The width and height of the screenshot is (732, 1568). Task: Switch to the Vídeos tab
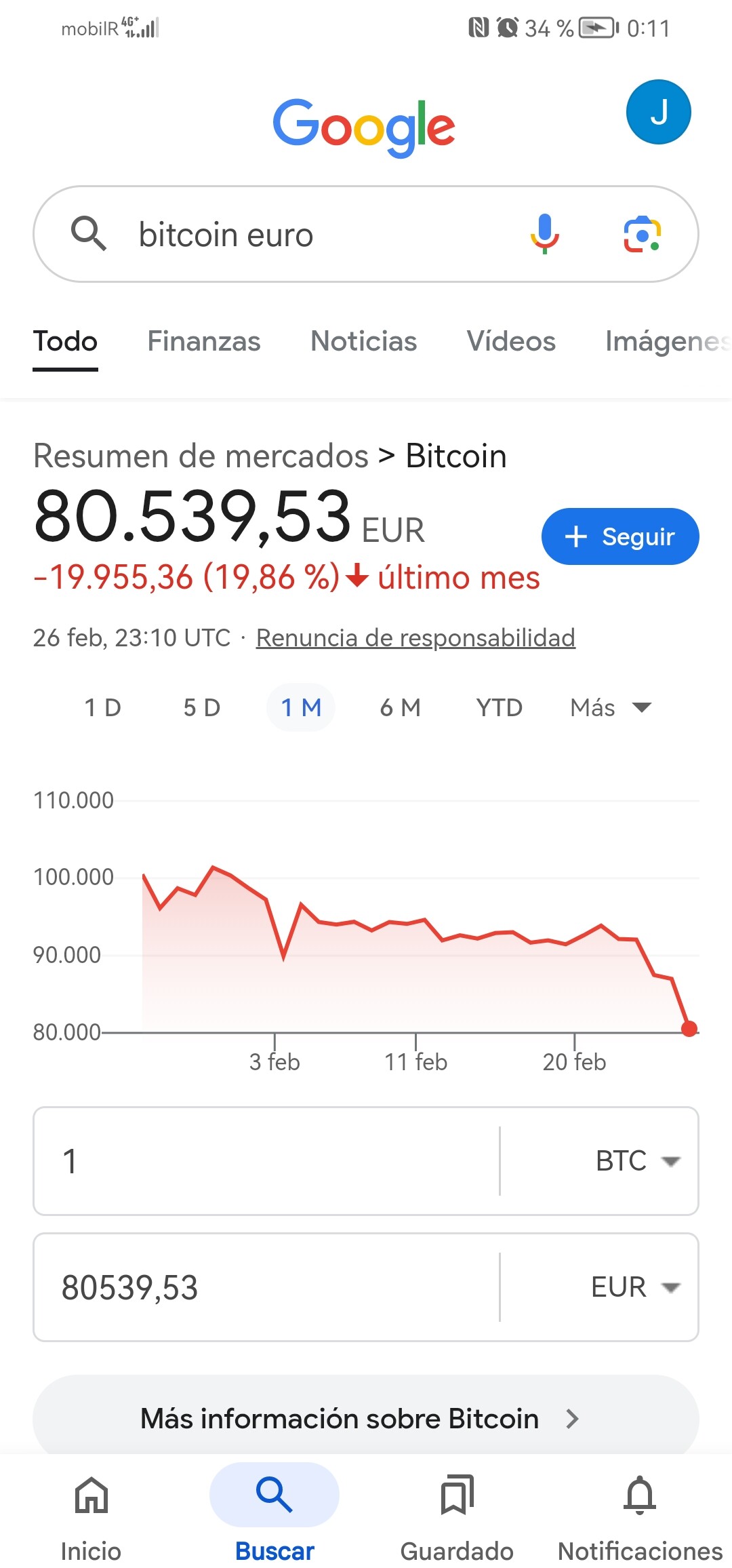click(x=510, y=341)
